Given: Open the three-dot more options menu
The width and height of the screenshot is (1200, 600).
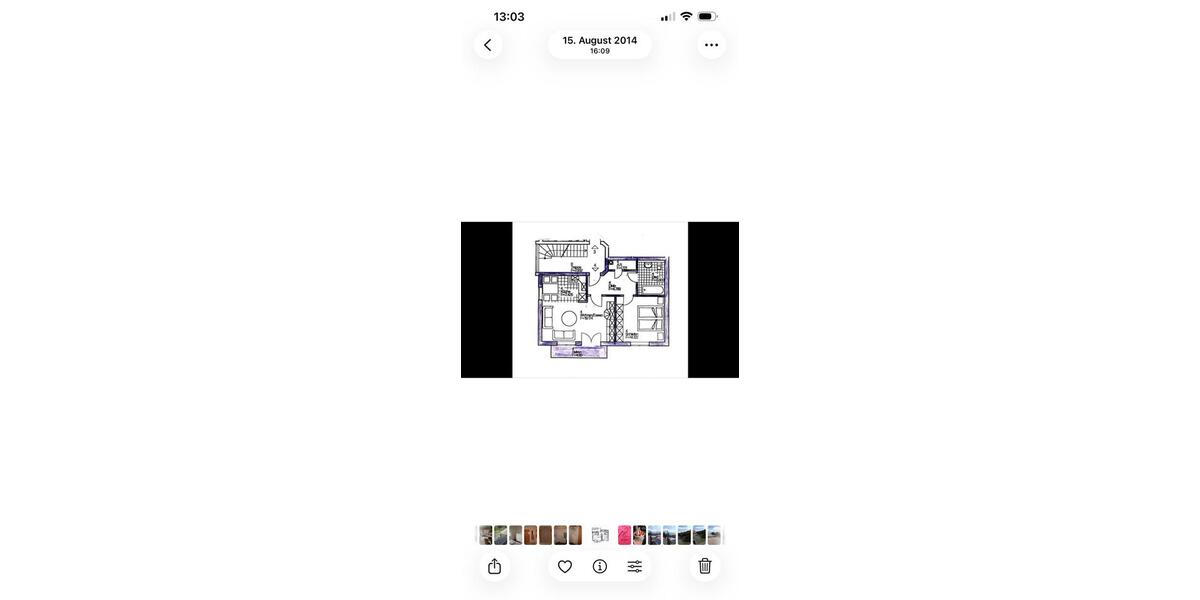Looking at the screenshot, I should pos(711,45).
